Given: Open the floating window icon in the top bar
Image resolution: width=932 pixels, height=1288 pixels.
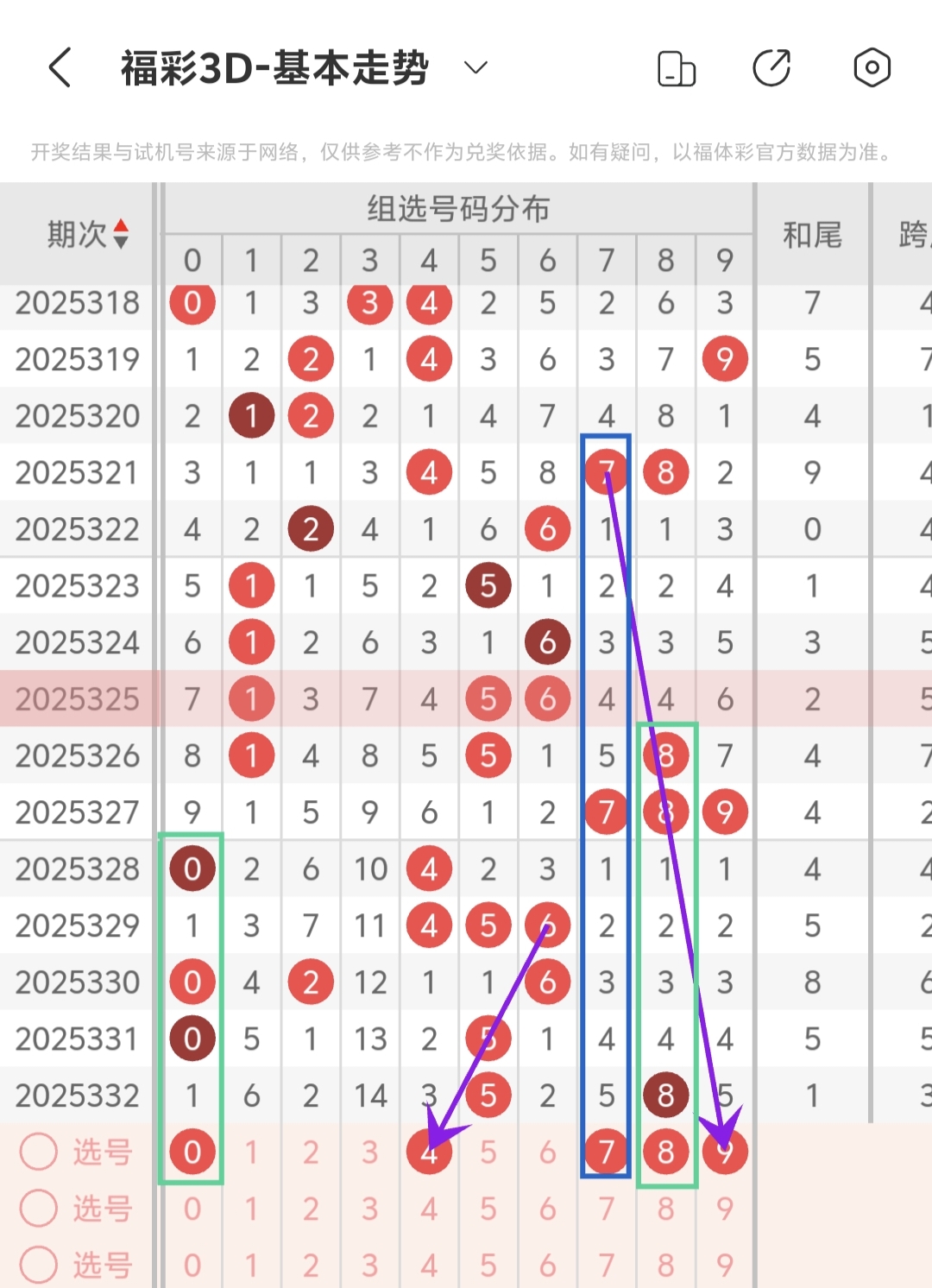Looking at the screenshot, I should click(x=677, y=66).
